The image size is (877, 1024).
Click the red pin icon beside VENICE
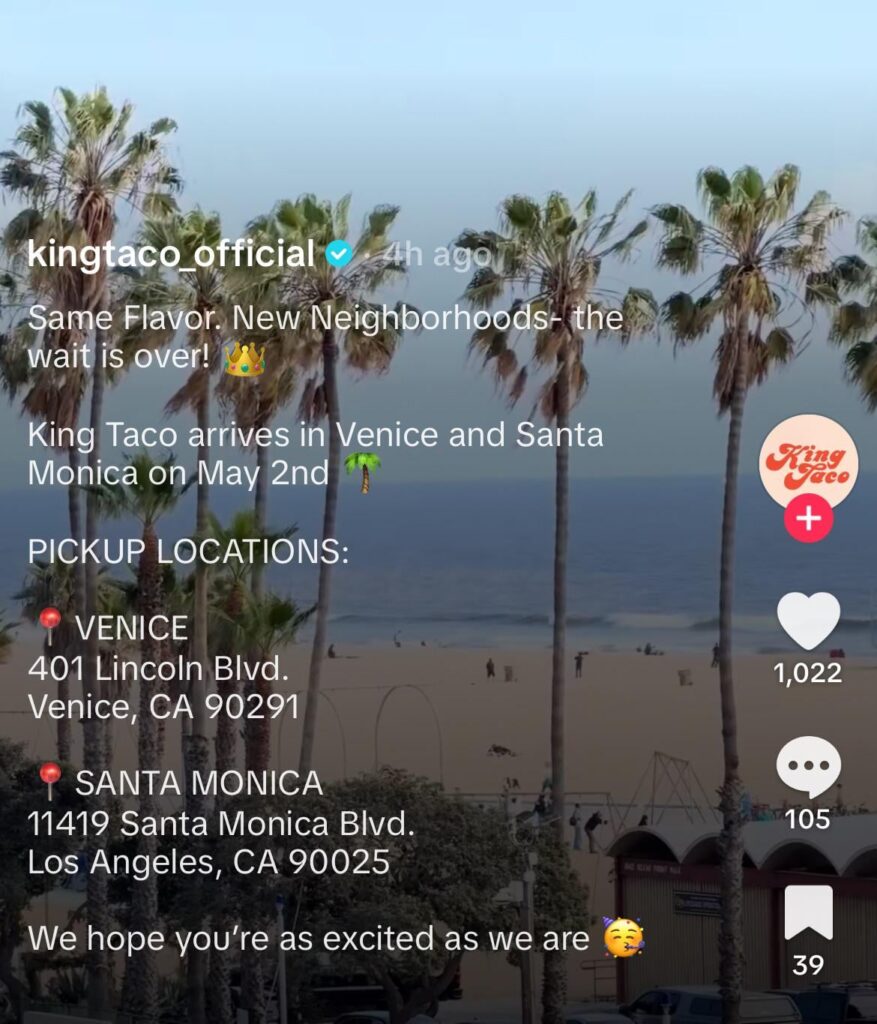click(46, 627)
